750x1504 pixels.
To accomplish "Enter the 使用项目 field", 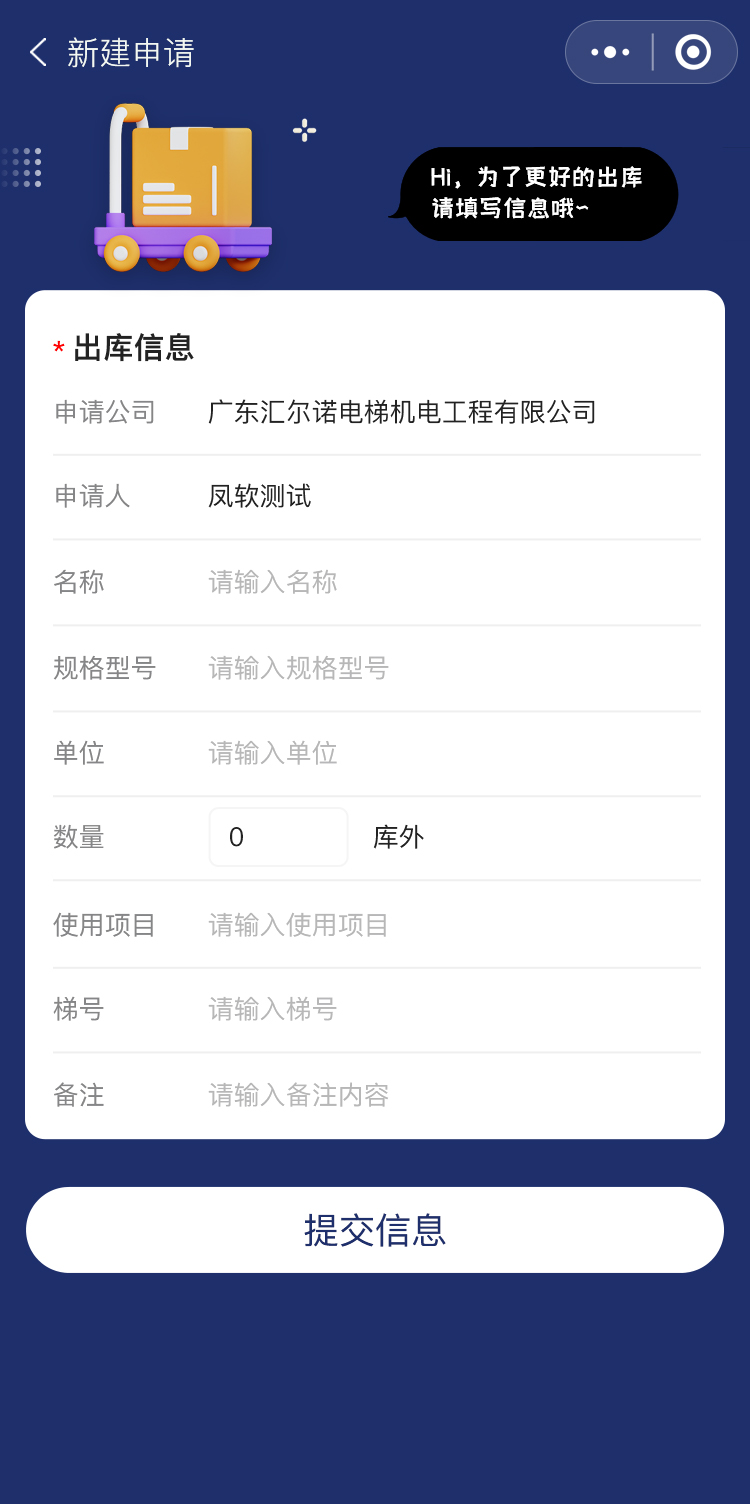I will [x=450, y=925].
